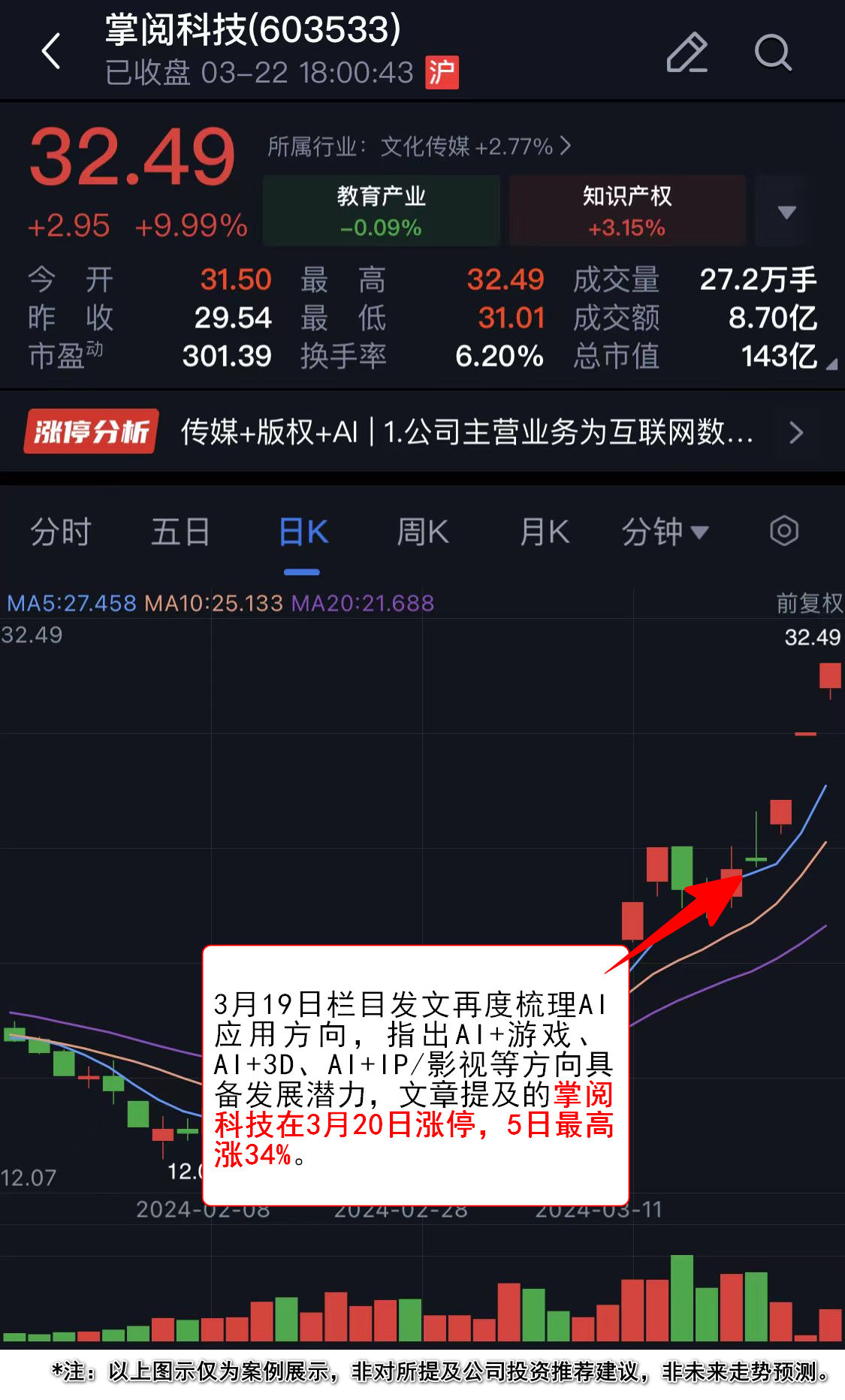Open the 教育产业 concept chip

coord(381,210)
